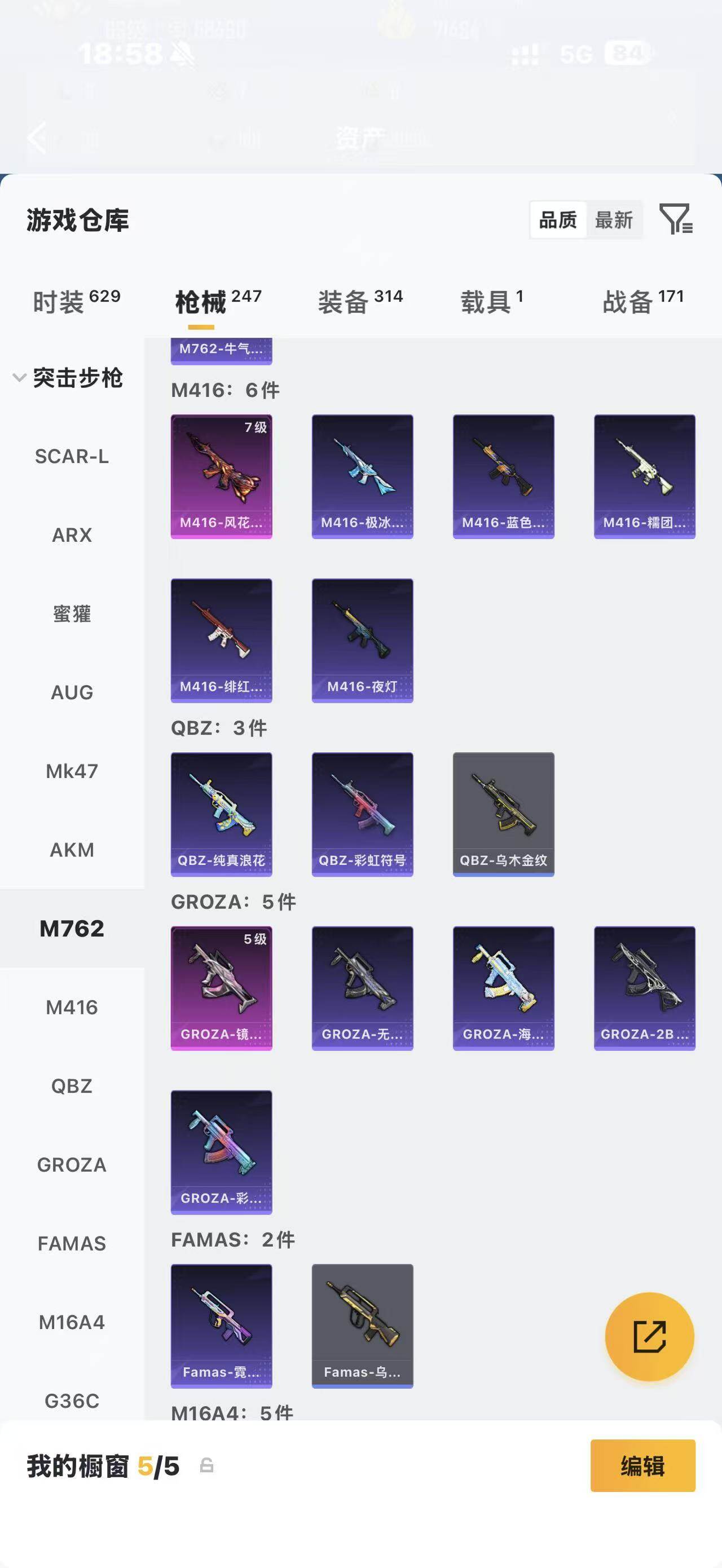722x1568 pixels.
Task: Go to the 战备 tab
Action: point(644,301)
